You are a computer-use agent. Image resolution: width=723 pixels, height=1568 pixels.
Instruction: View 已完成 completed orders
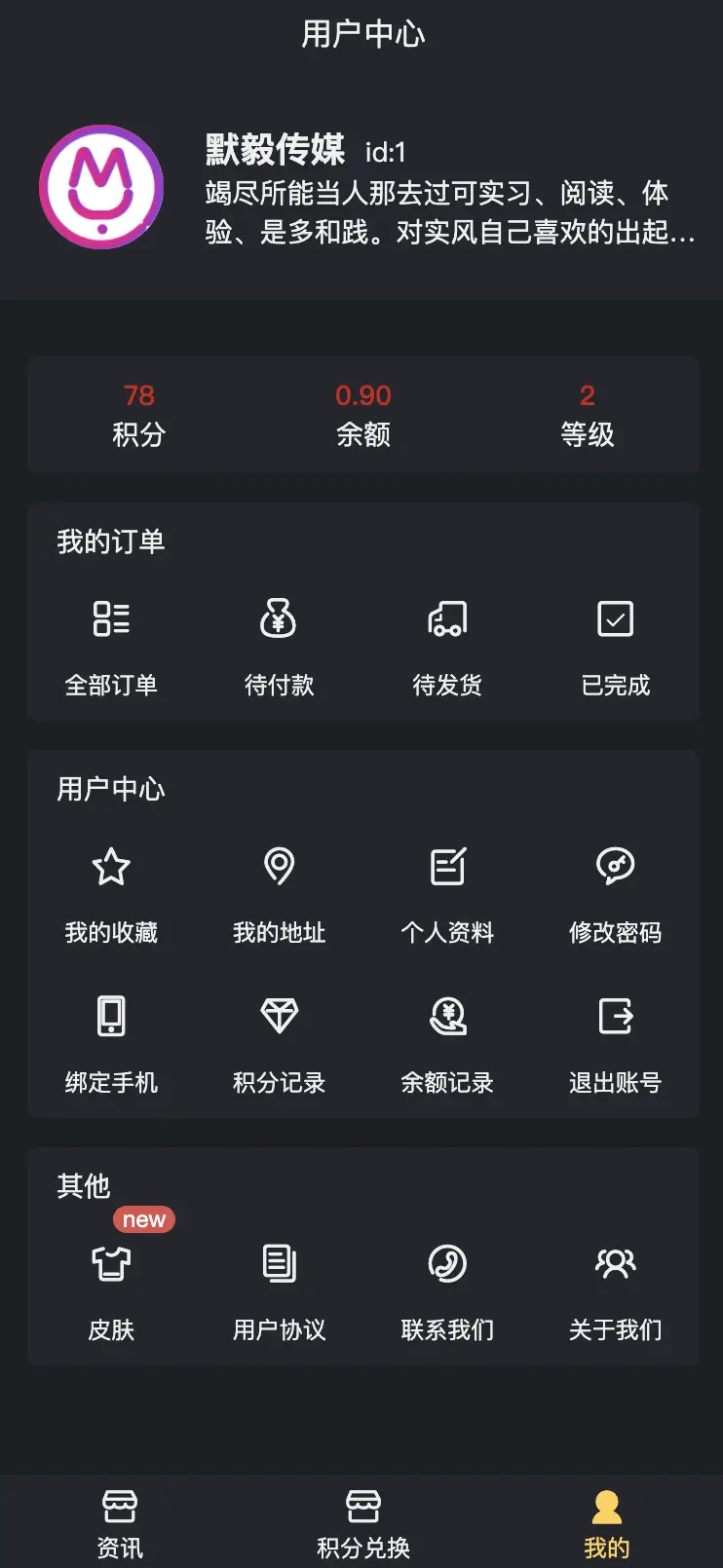click(x=615, y=648)
